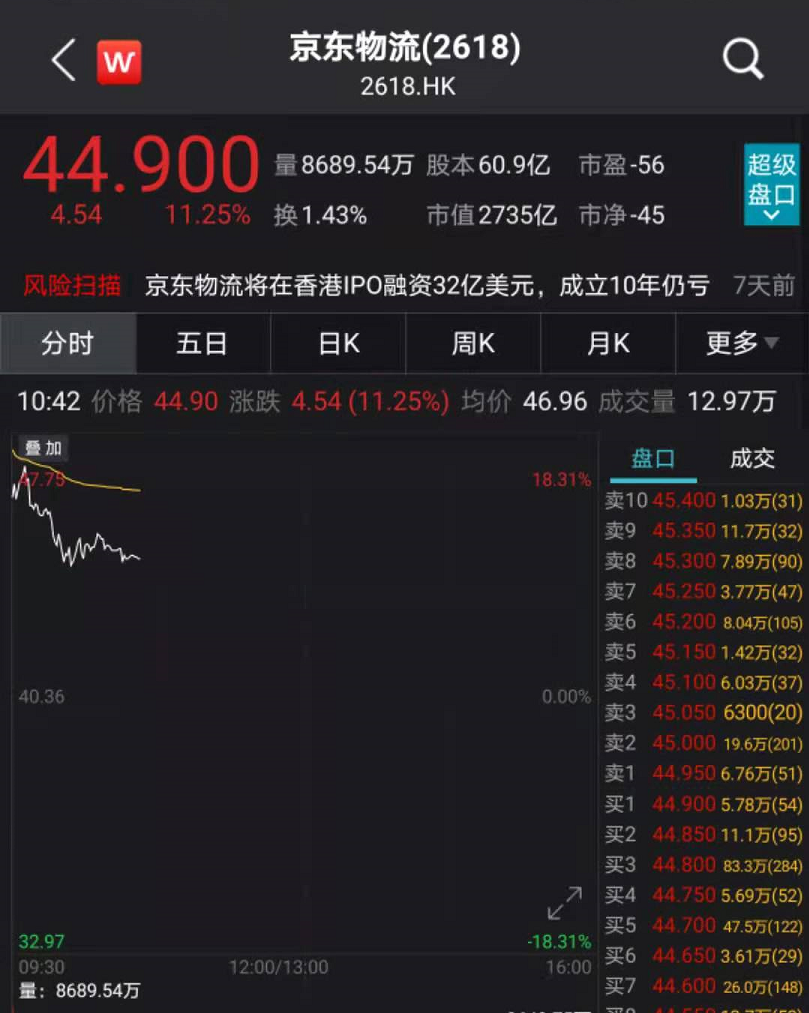Open the Wind app logo icon
The height and width of the screenshot is (1013, 809).
click(119, 60)
